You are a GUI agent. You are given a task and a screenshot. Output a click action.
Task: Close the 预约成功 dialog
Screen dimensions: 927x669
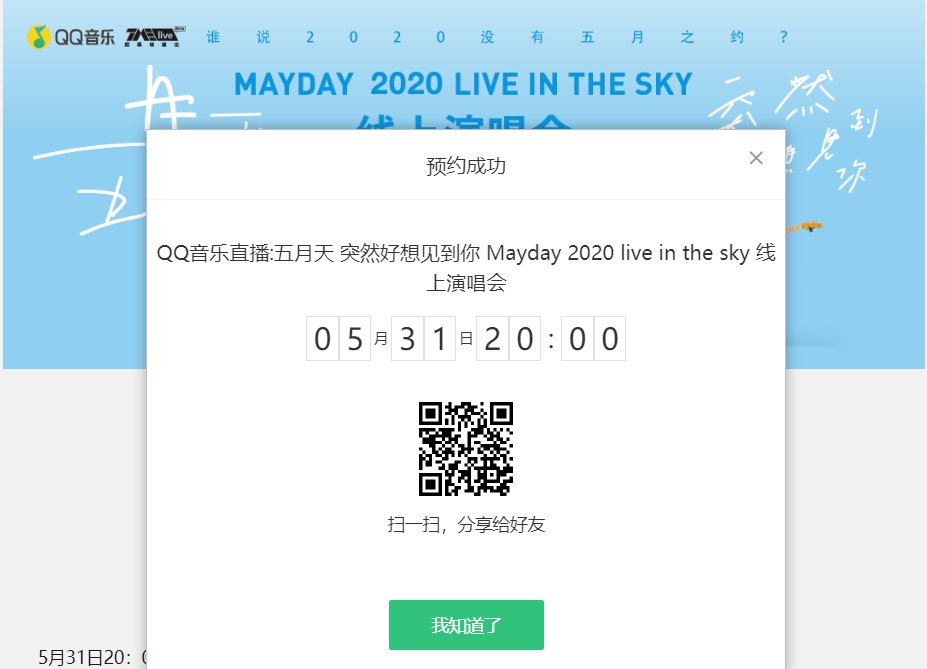coord(756,158)
